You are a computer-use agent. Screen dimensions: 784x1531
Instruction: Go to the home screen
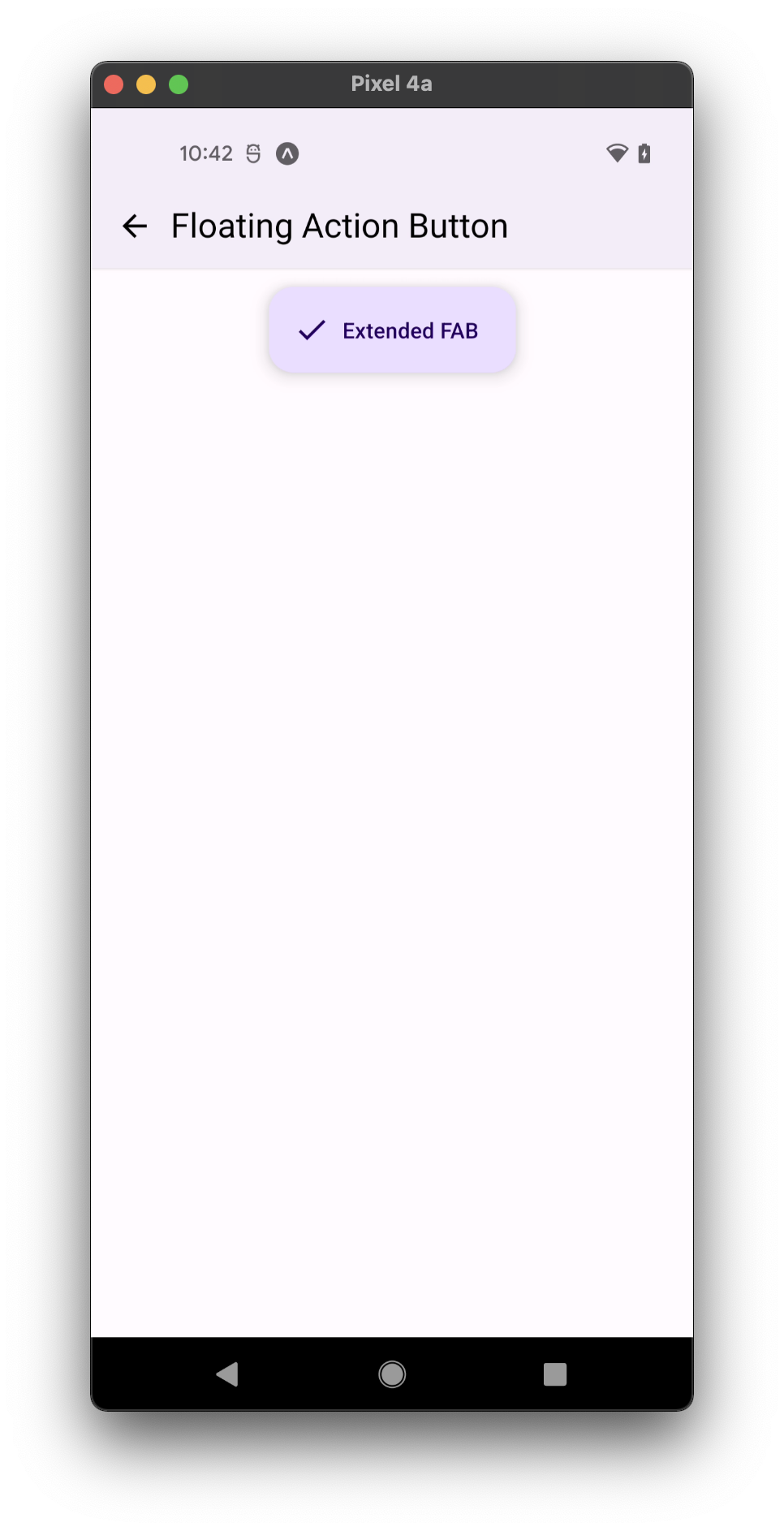[x=392, y=1374]
